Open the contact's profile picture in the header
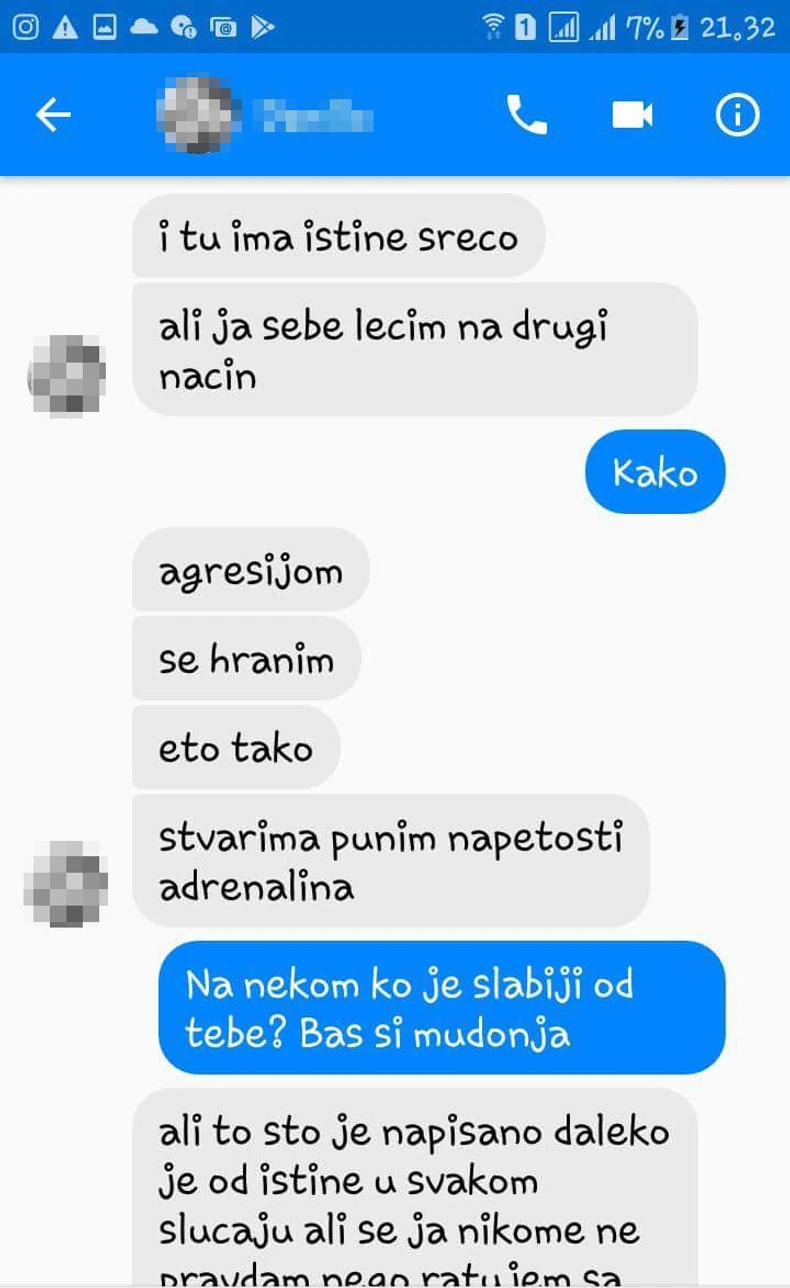The width and height of the screenshot is (790, 1288). pos(196,115)
